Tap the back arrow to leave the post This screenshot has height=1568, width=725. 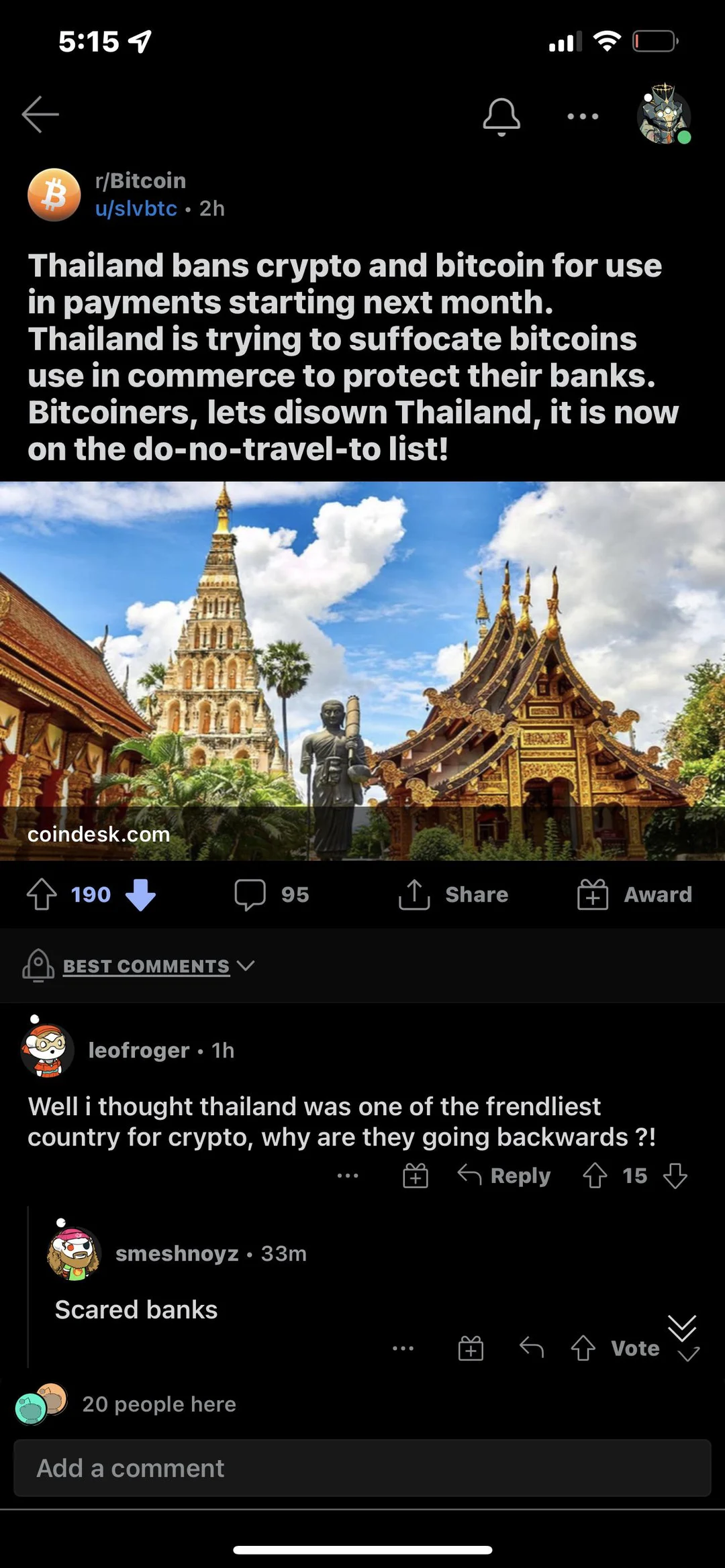(x=40, y=114)
